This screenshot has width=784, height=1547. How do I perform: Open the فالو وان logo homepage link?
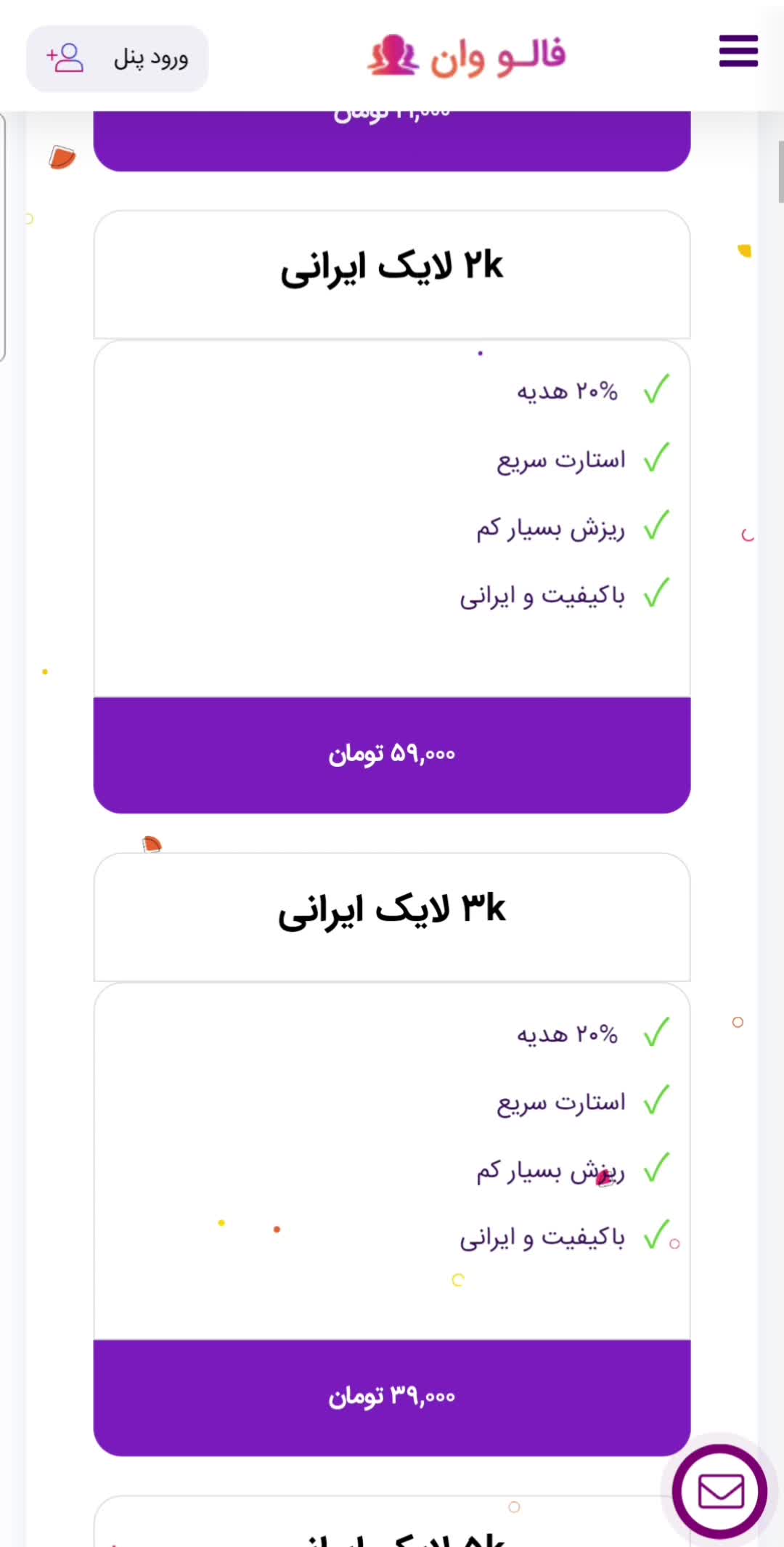pyautogui.click(x=466, y=56)
